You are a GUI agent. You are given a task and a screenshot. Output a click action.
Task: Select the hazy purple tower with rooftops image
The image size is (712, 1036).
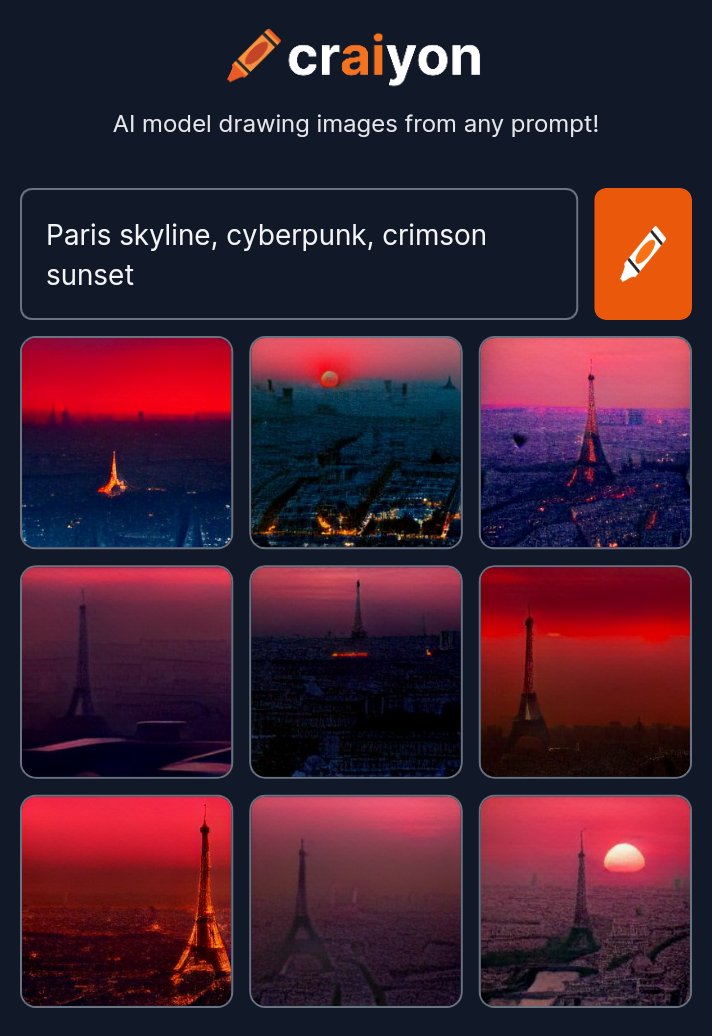tap(127, 671)
